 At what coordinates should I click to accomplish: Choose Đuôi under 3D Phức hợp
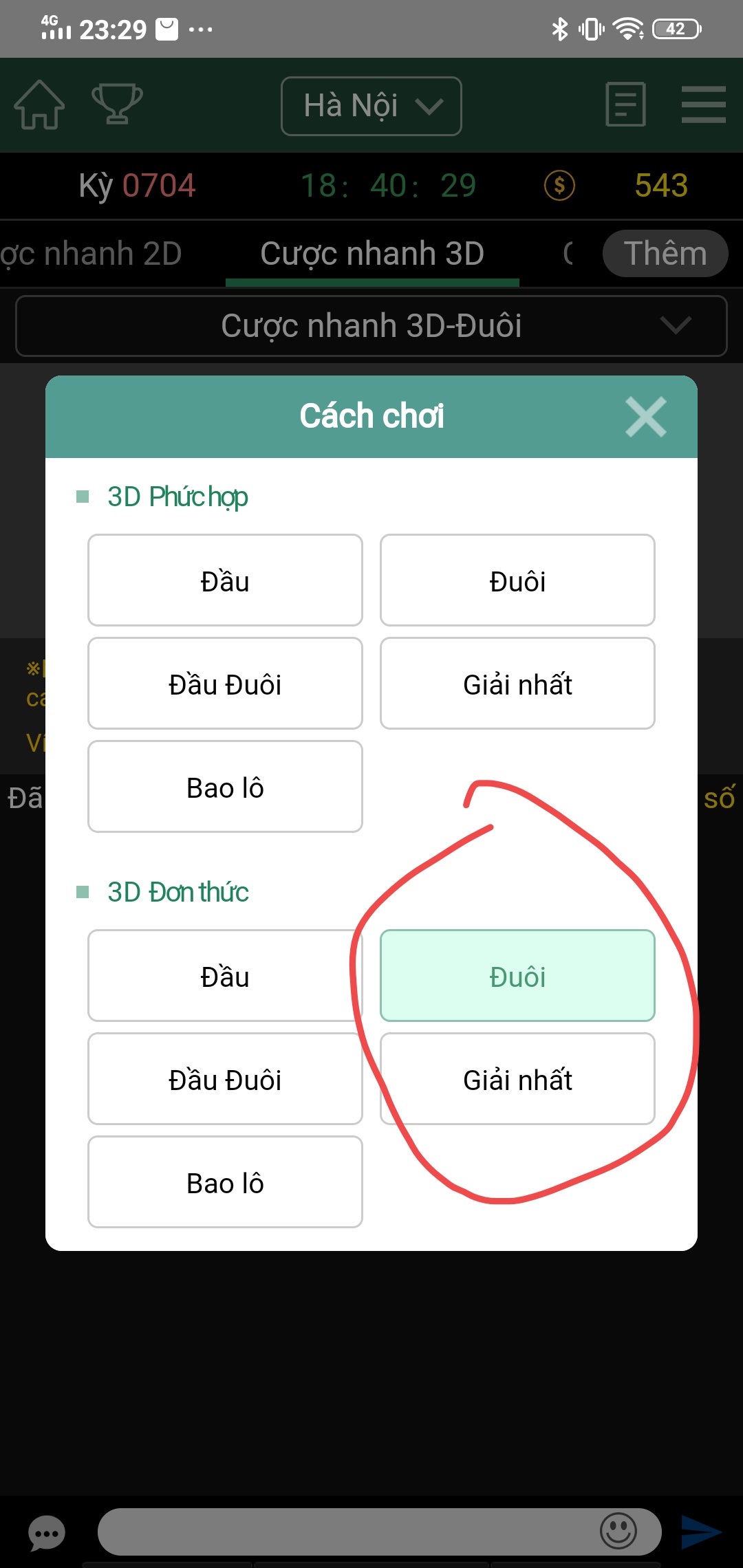(517, 580)
